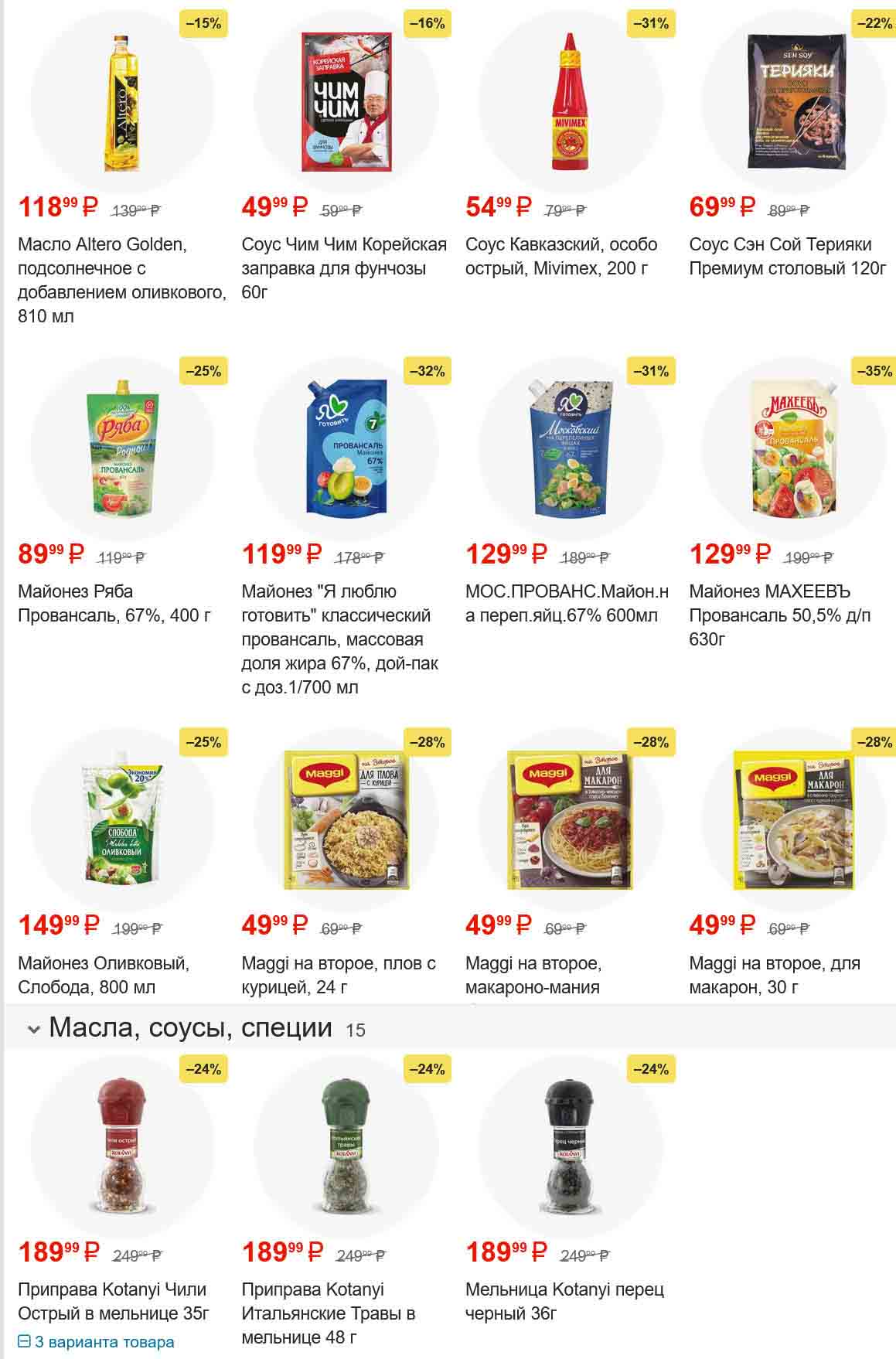Open Майонез МАХЕЕВЪ Провансаль 630г
896x1359 pixels.
793,448
